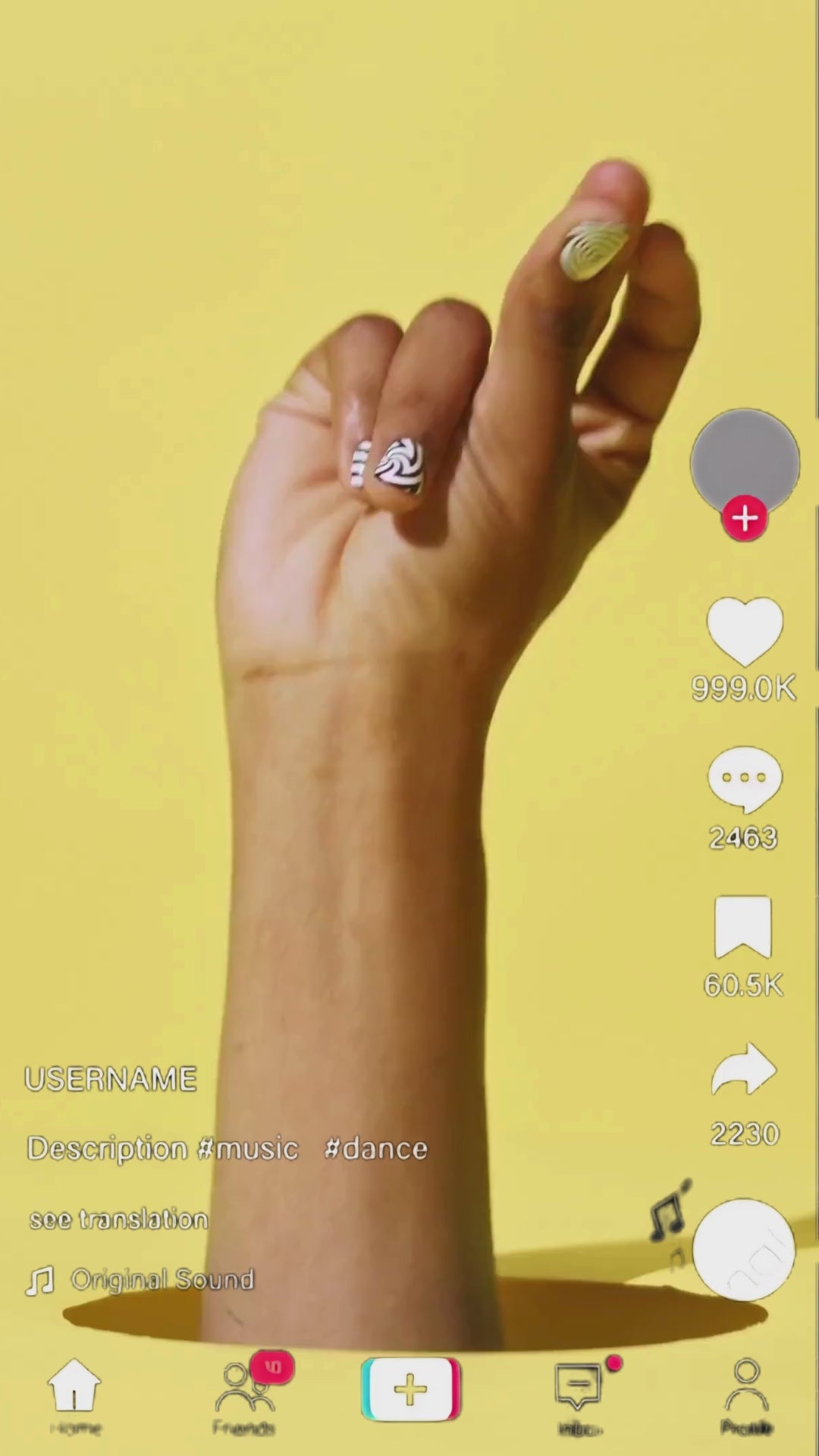Bookmark this video

point(743,927)
